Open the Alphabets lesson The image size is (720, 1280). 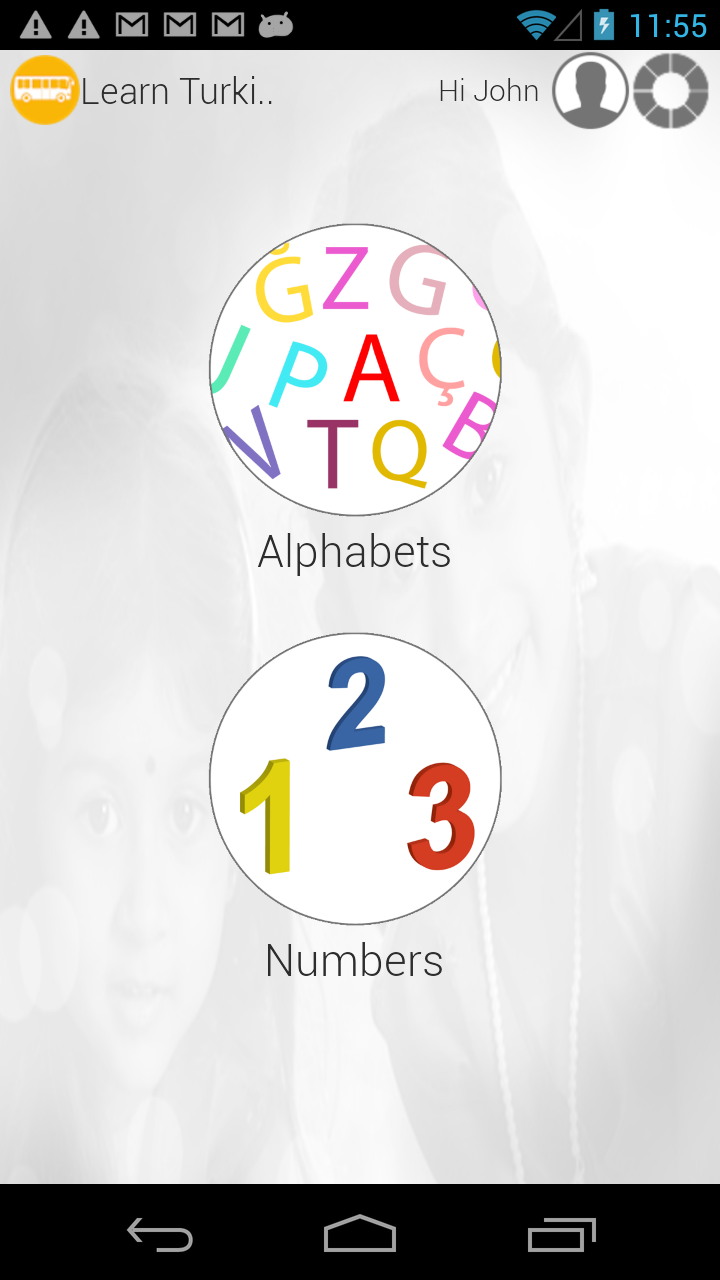coord(355,370)
